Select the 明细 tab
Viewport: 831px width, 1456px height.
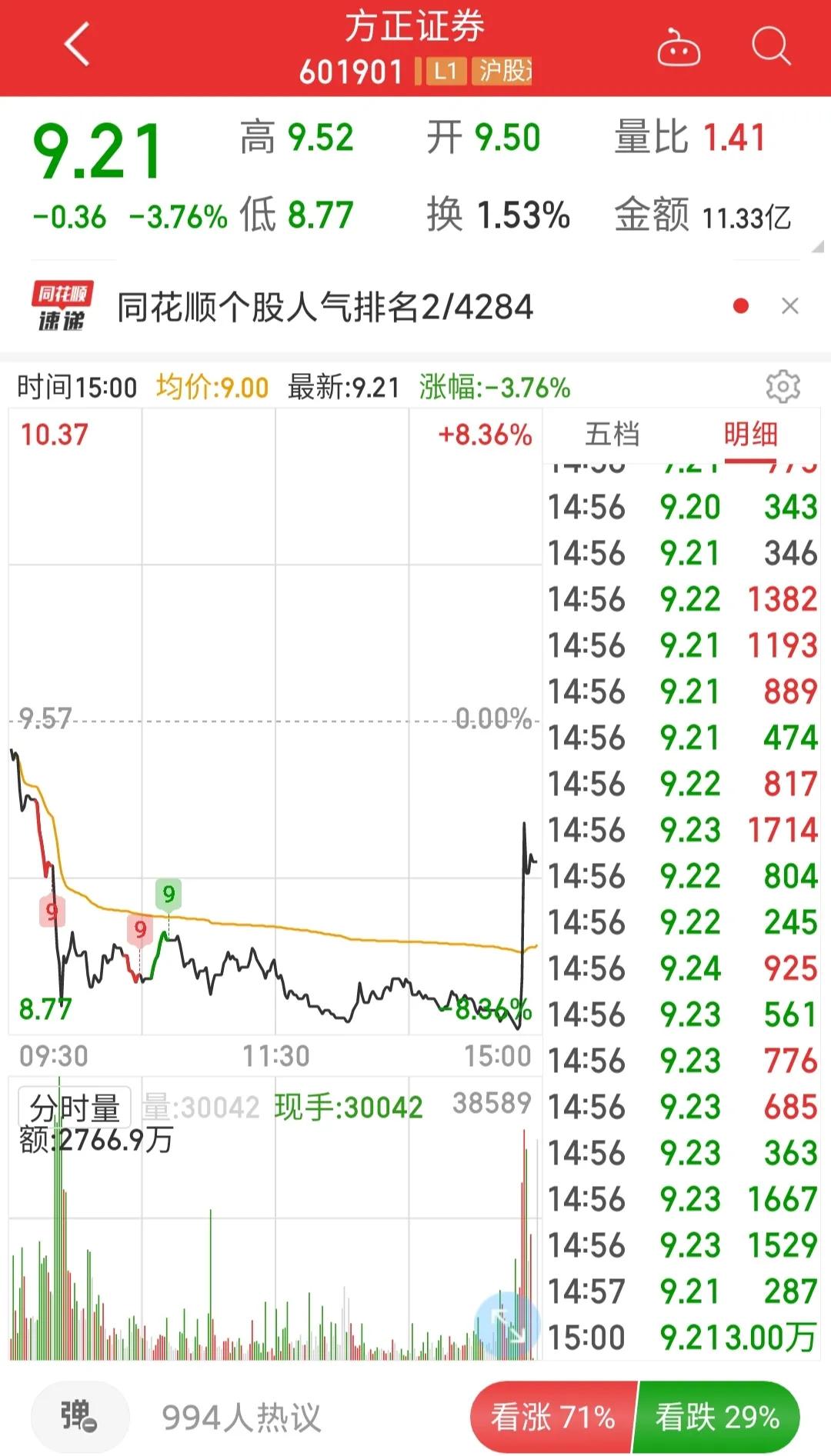pos(750,435)
